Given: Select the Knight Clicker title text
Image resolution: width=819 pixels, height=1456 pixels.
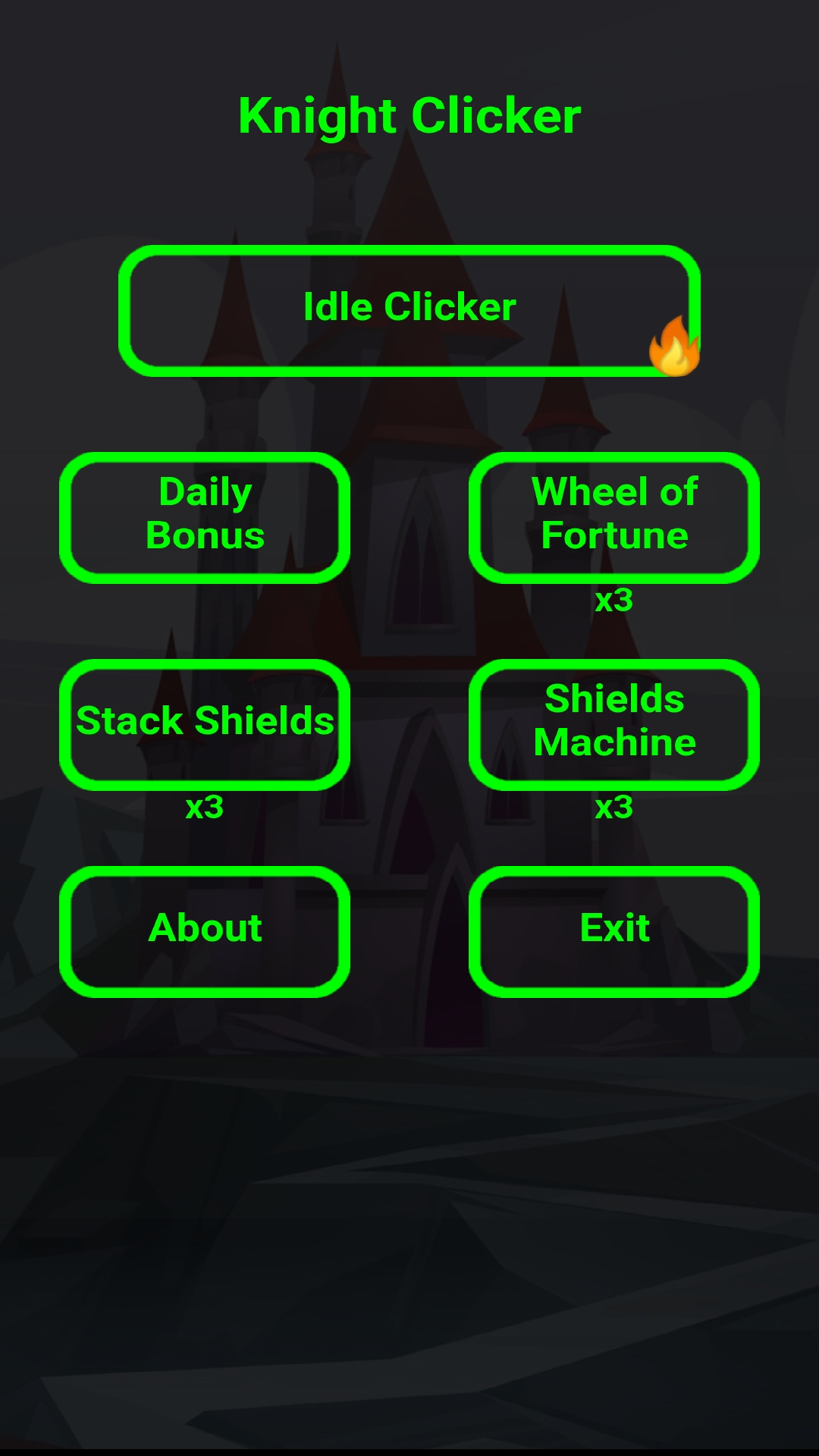Looking at the screenshot, I should point(409,114).
